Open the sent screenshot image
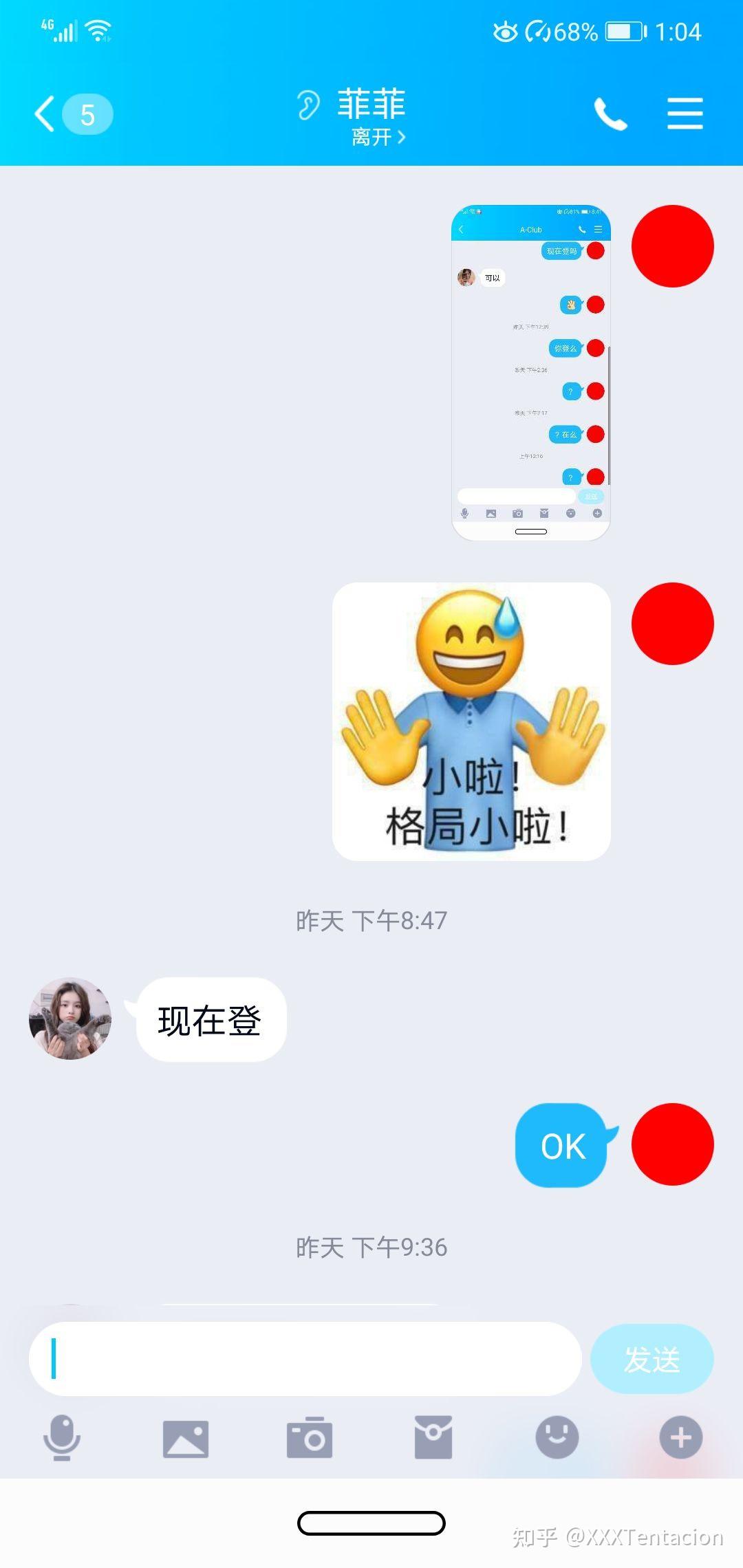Image resolution: width=743 pixels, height=1568 pixels. tap(531, 373)
